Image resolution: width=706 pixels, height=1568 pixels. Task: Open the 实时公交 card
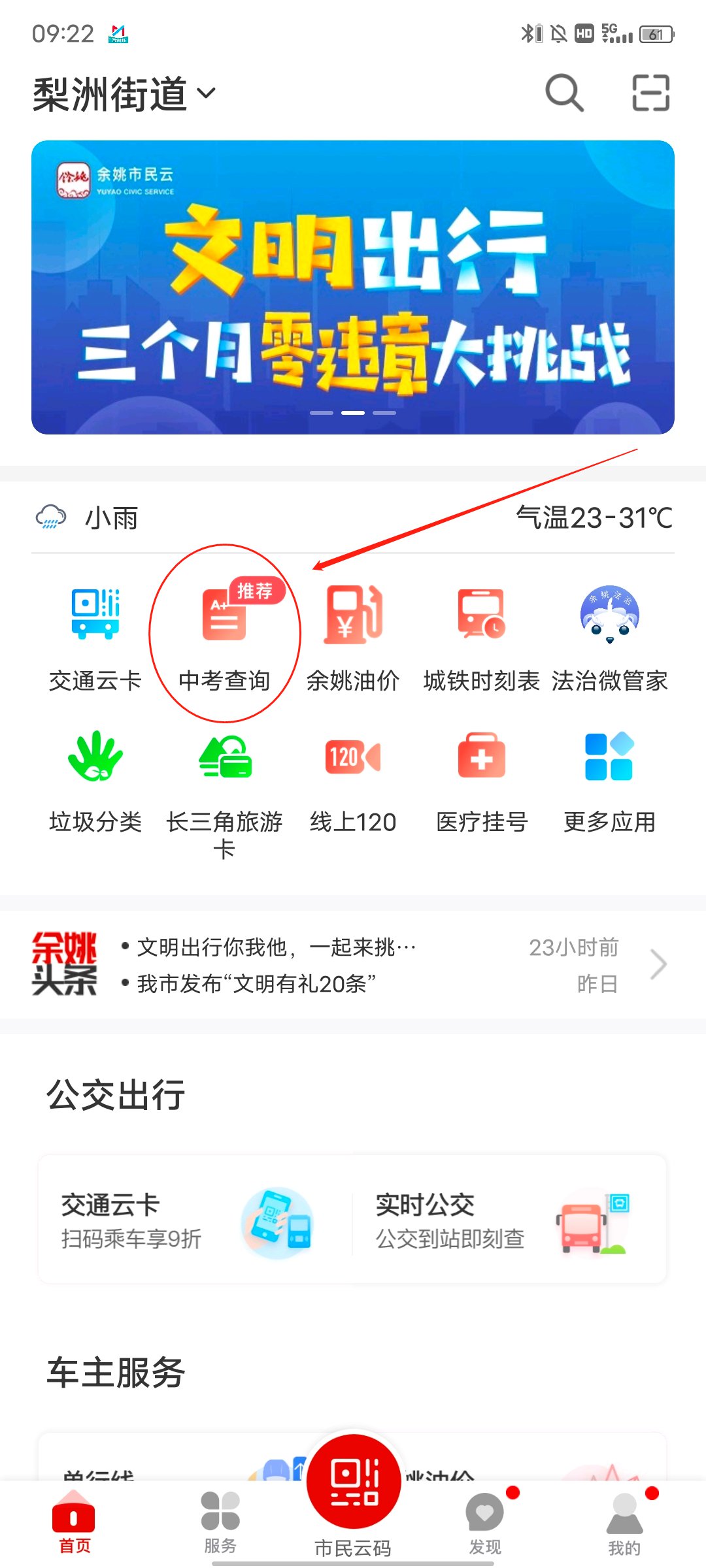(503, 1220)
